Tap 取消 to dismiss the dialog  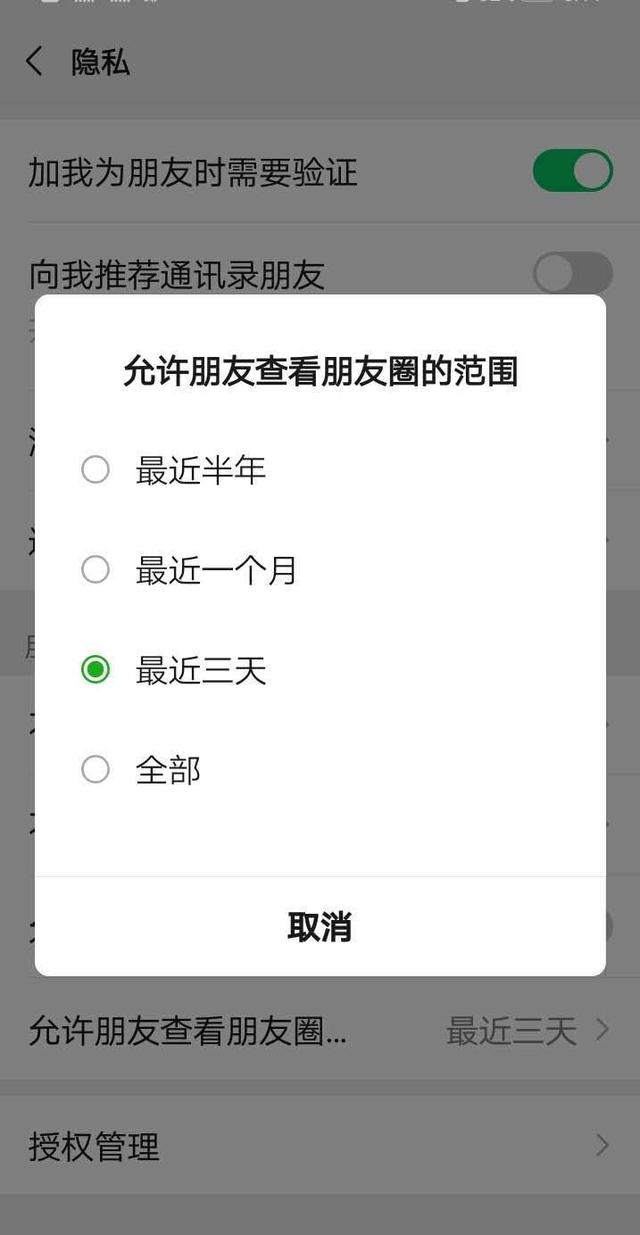pyautogui.click(x=320, y=927)
